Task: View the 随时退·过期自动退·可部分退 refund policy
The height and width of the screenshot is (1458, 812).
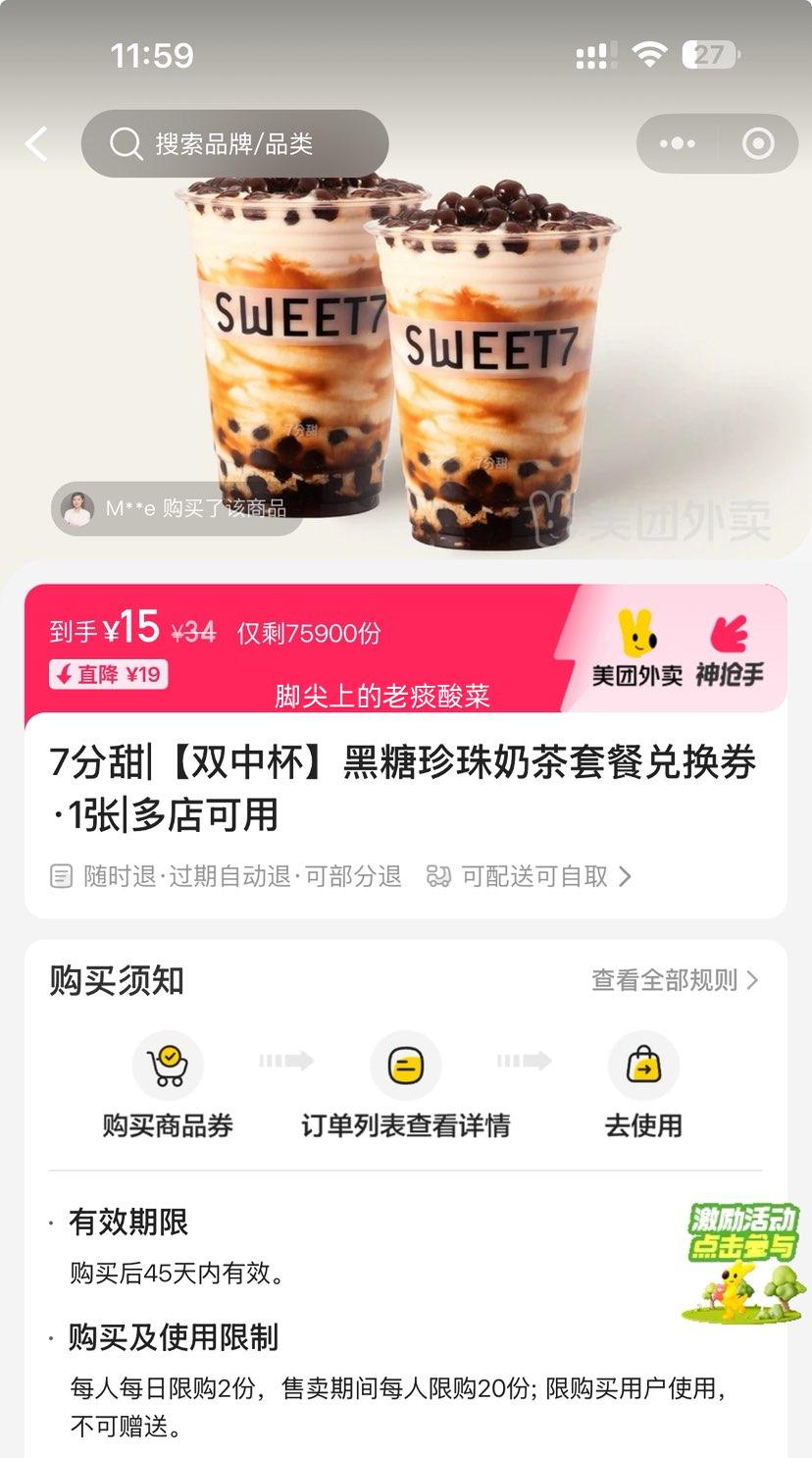Action: pos(228,876)
